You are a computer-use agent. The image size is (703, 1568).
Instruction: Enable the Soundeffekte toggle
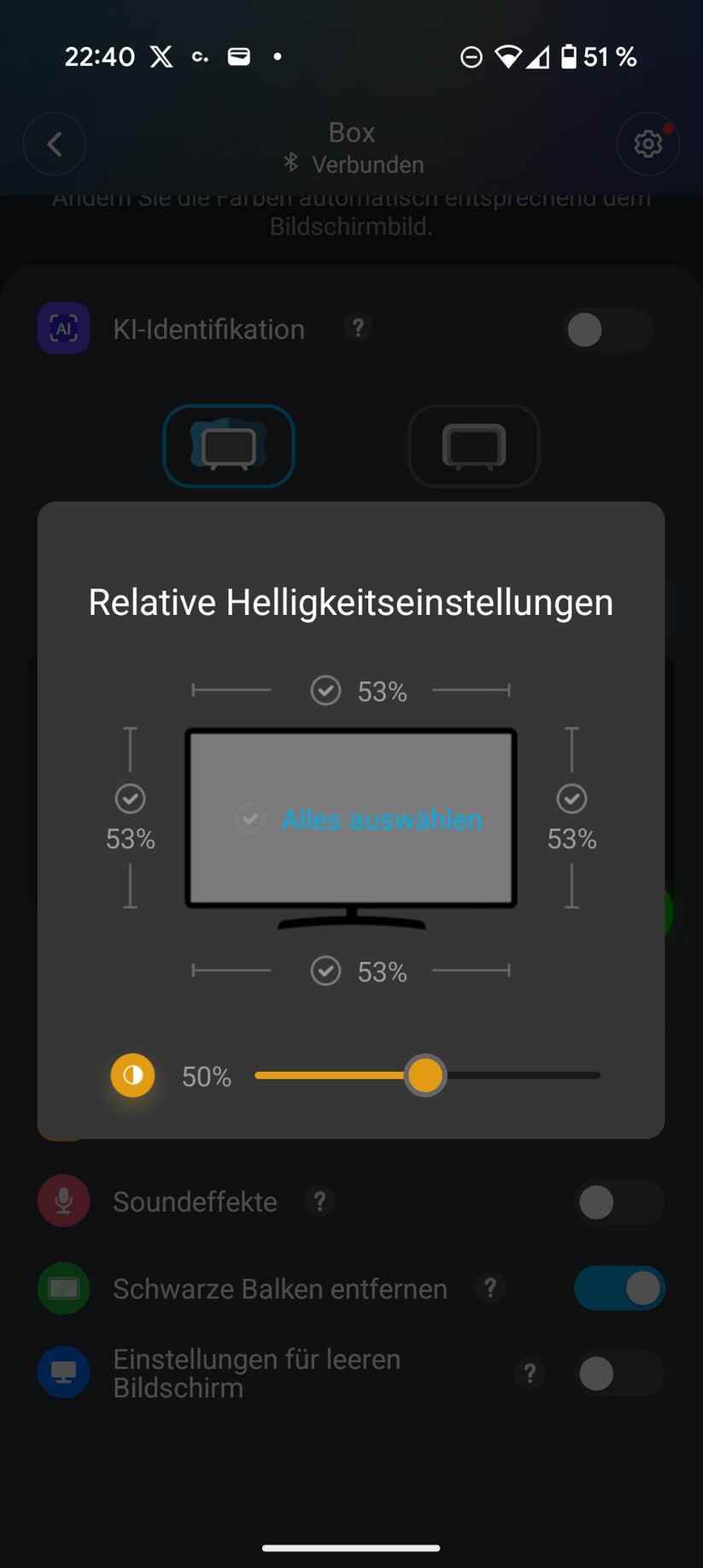click(620, 1201)
